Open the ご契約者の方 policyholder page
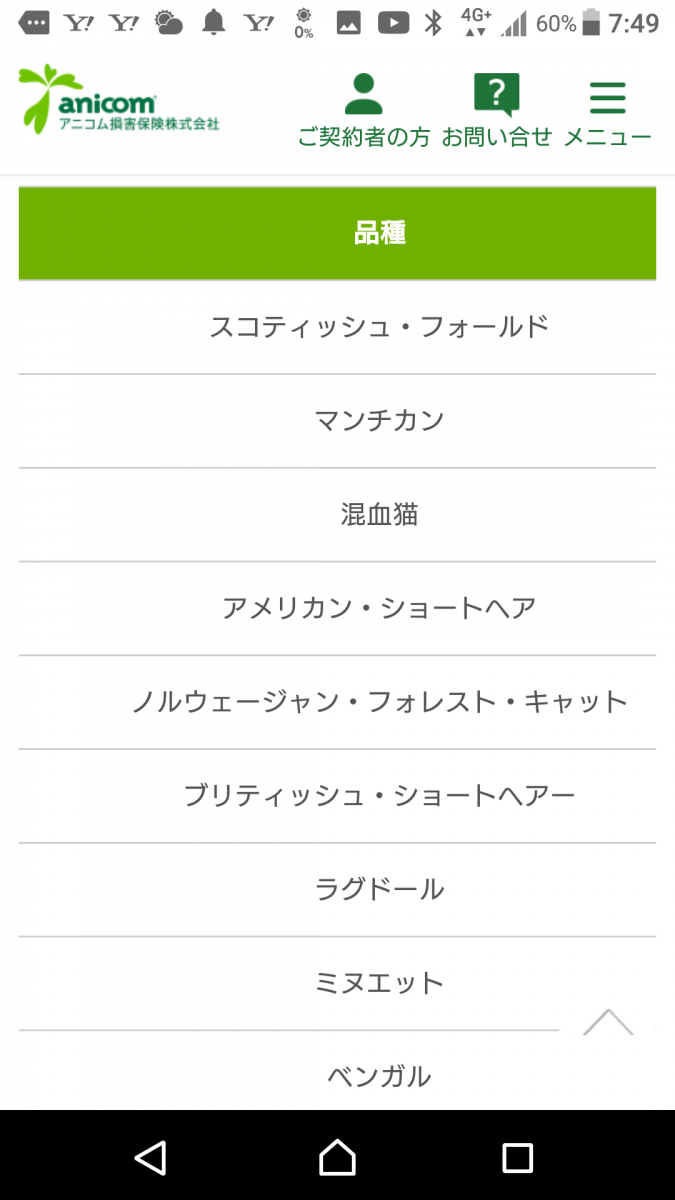Image resolution: width=675 pixels, height=1200 pixels. [x=364, y=110]
